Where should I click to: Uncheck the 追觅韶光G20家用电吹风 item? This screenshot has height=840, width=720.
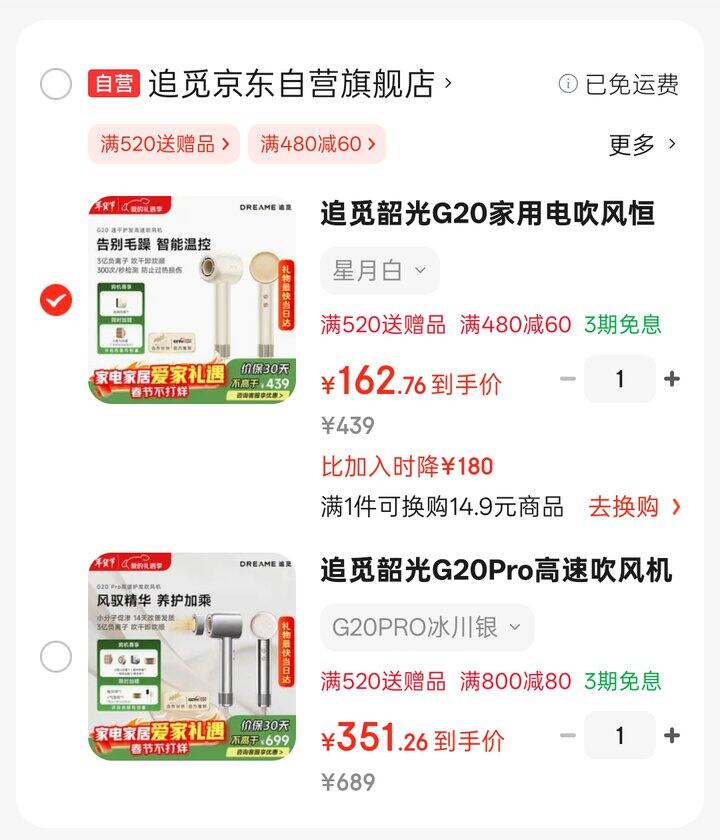[56, 300]
